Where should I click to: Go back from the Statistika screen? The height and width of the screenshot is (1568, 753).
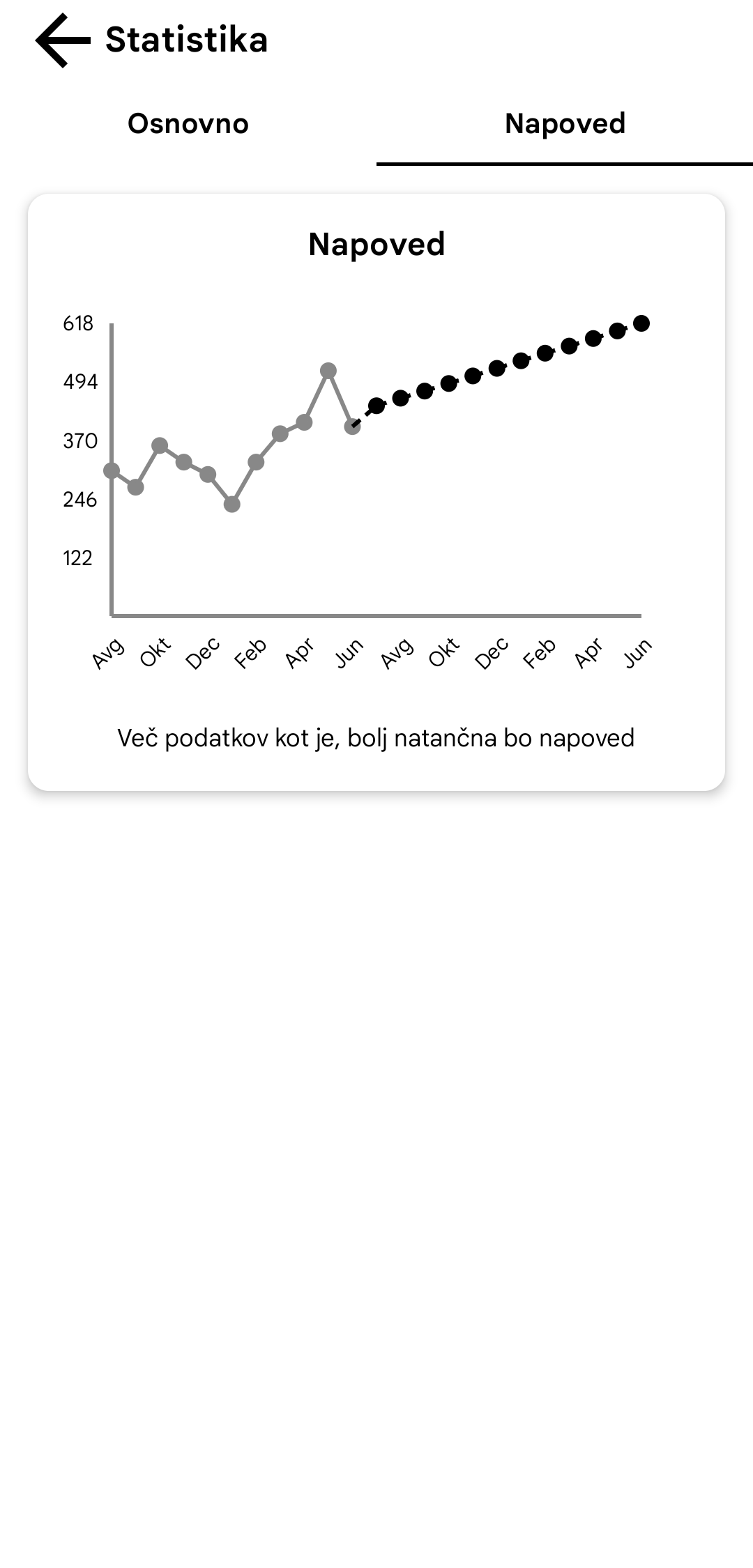63,40
